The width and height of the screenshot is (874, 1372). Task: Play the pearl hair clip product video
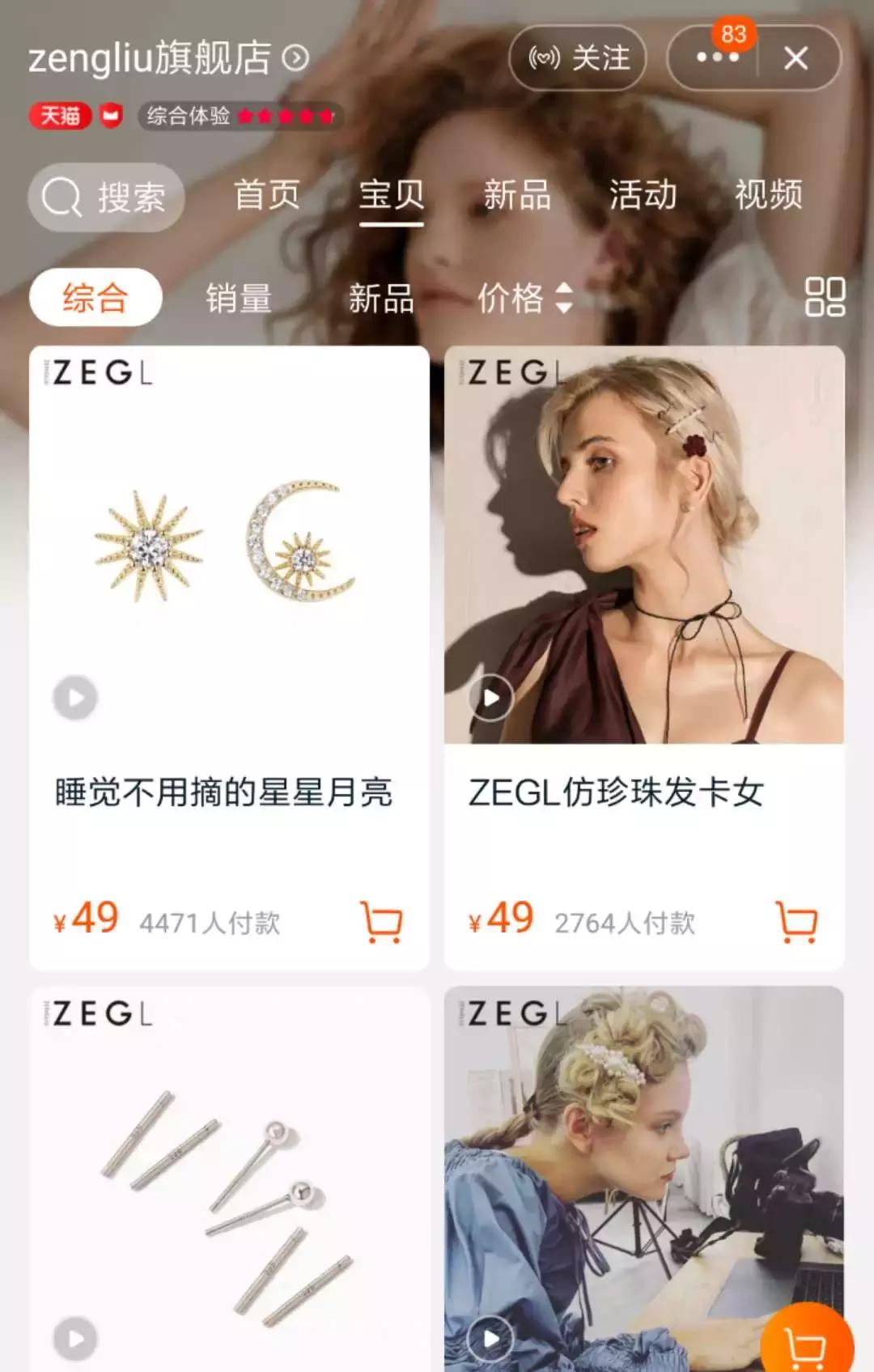click(x=490, y=698)
